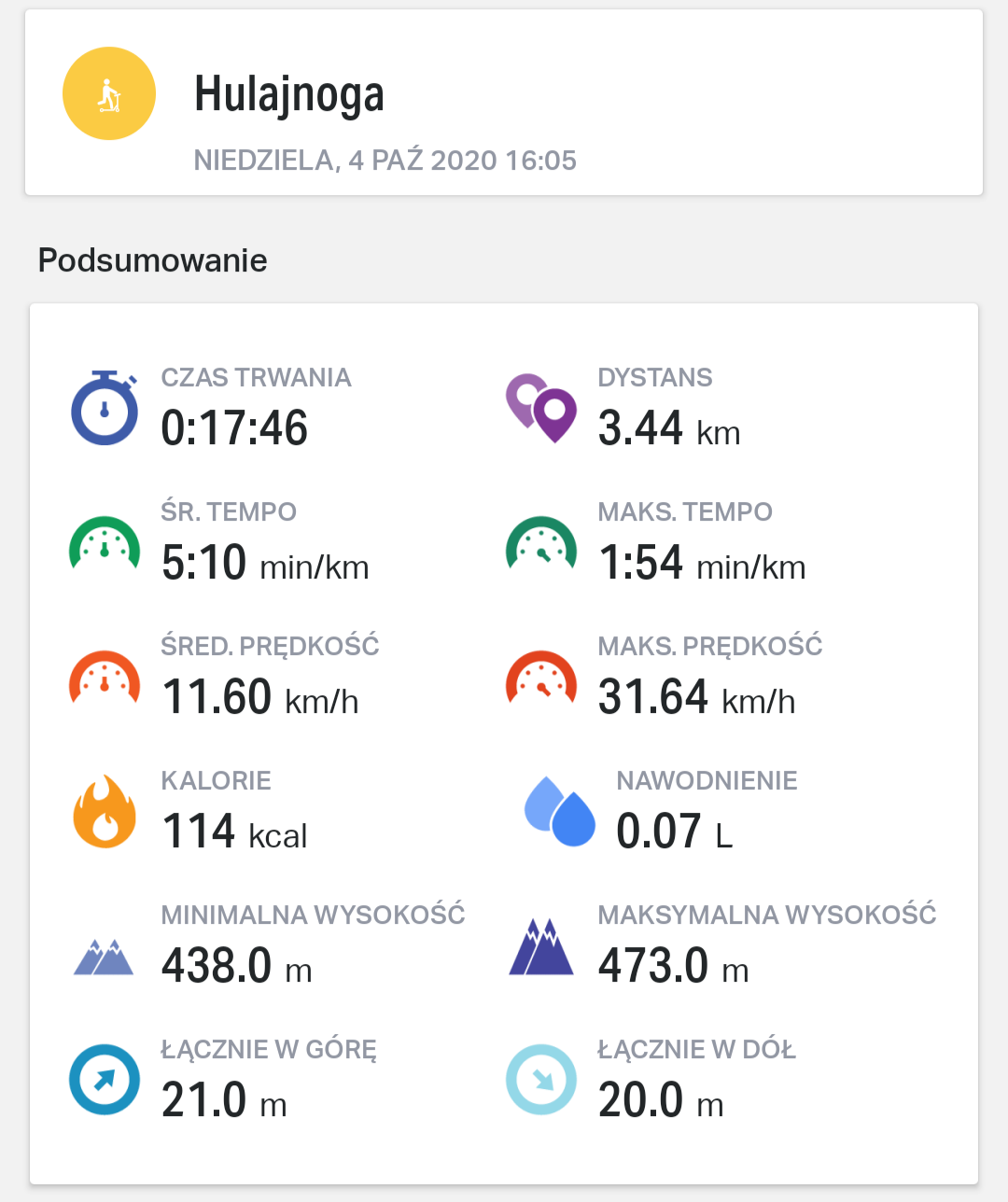Click the blue water drops Nawodnienie icon
The width and height of the screenshot is (1008, 1202).
coord(559,813)
